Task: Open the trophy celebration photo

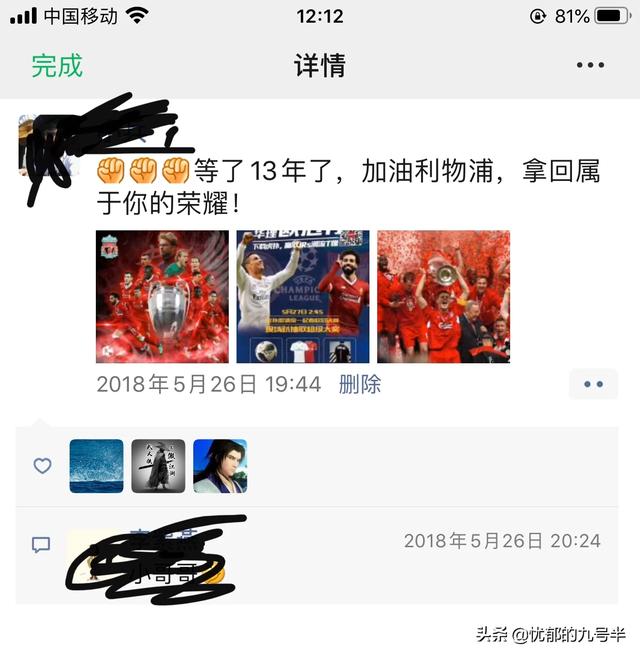Action: [443, 296]
